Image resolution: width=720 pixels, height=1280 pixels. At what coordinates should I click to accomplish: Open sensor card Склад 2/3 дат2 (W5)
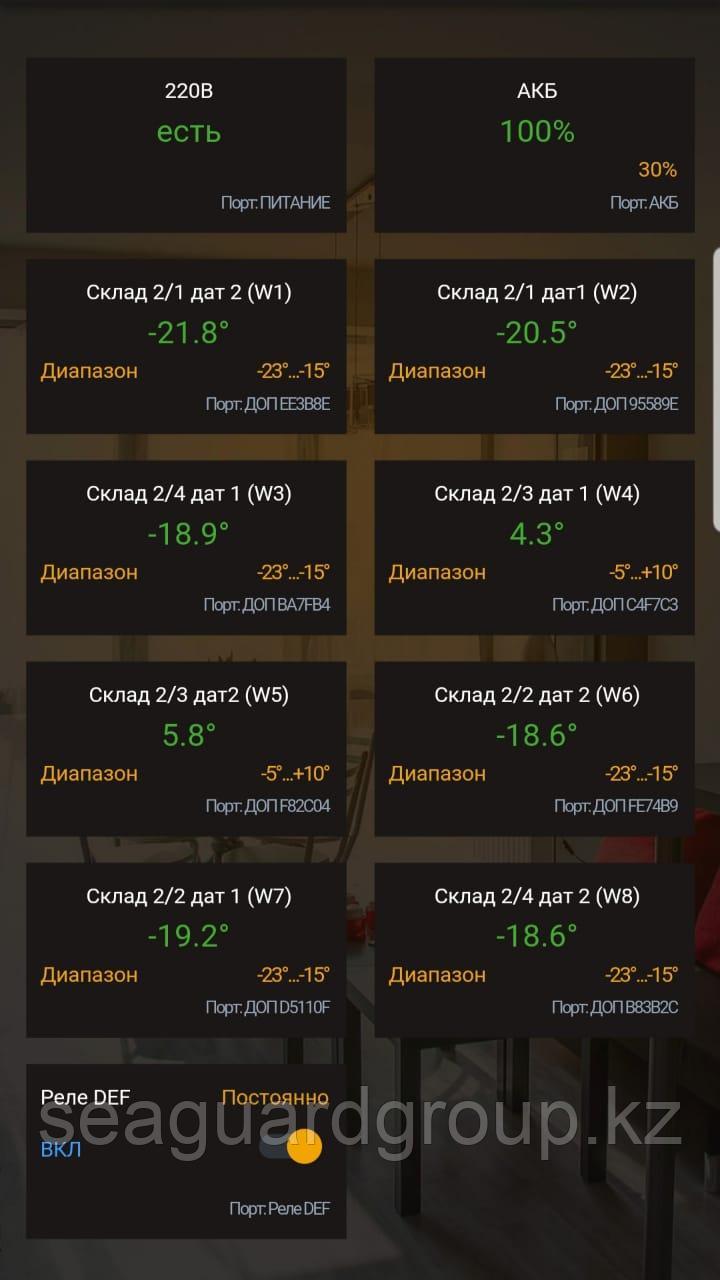click(x=186, y=749)
